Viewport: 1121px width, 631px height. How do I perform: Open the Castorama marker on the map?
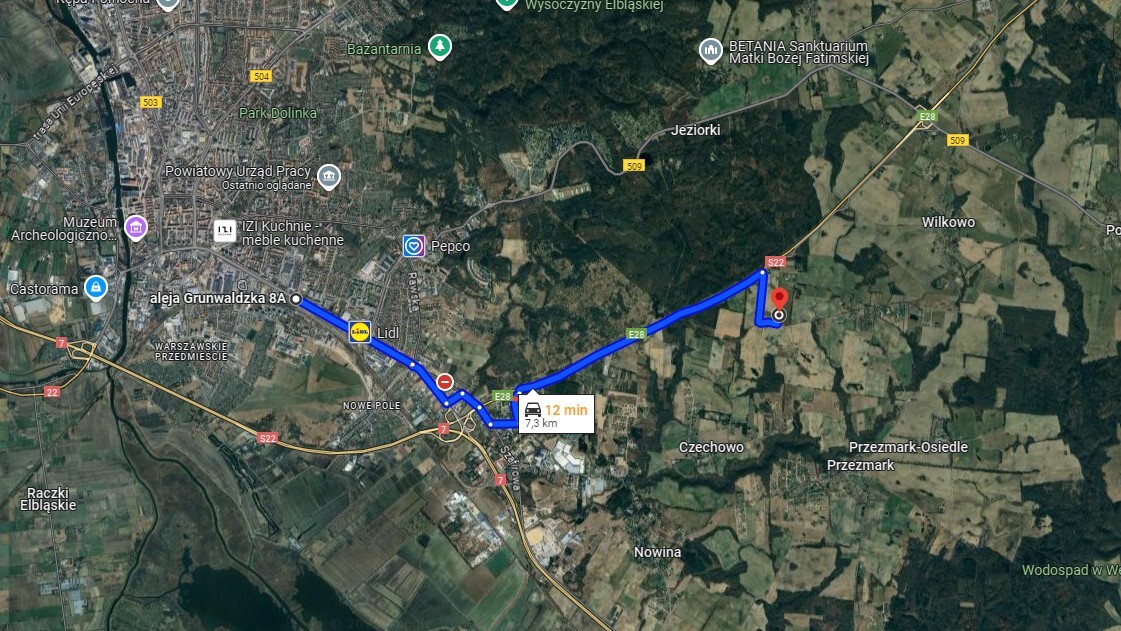pyautogui.click(x=95, y=288)
